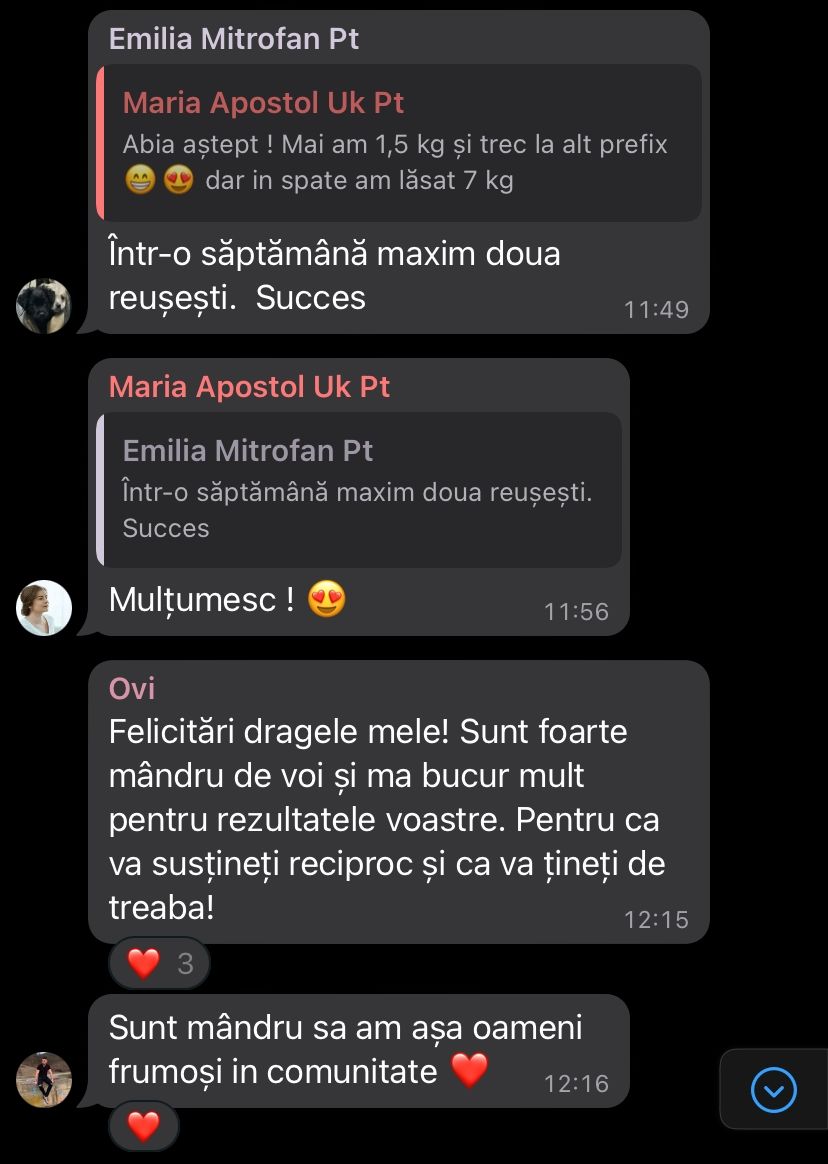Jump to the latest messages with down arrow

[x=773, y=1089]
